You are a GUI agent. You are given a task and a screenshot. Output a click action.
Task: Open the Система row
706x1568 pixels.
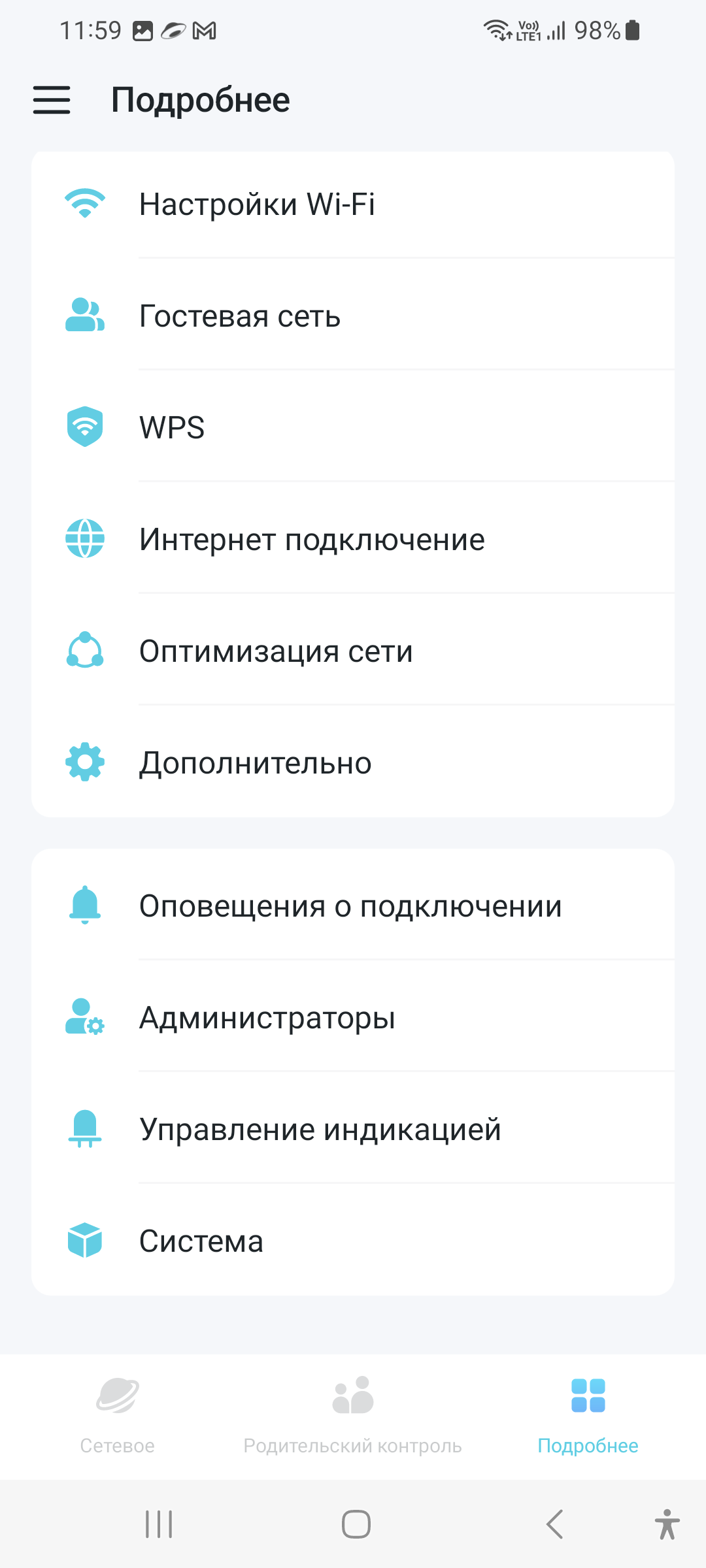(353, 1241)
